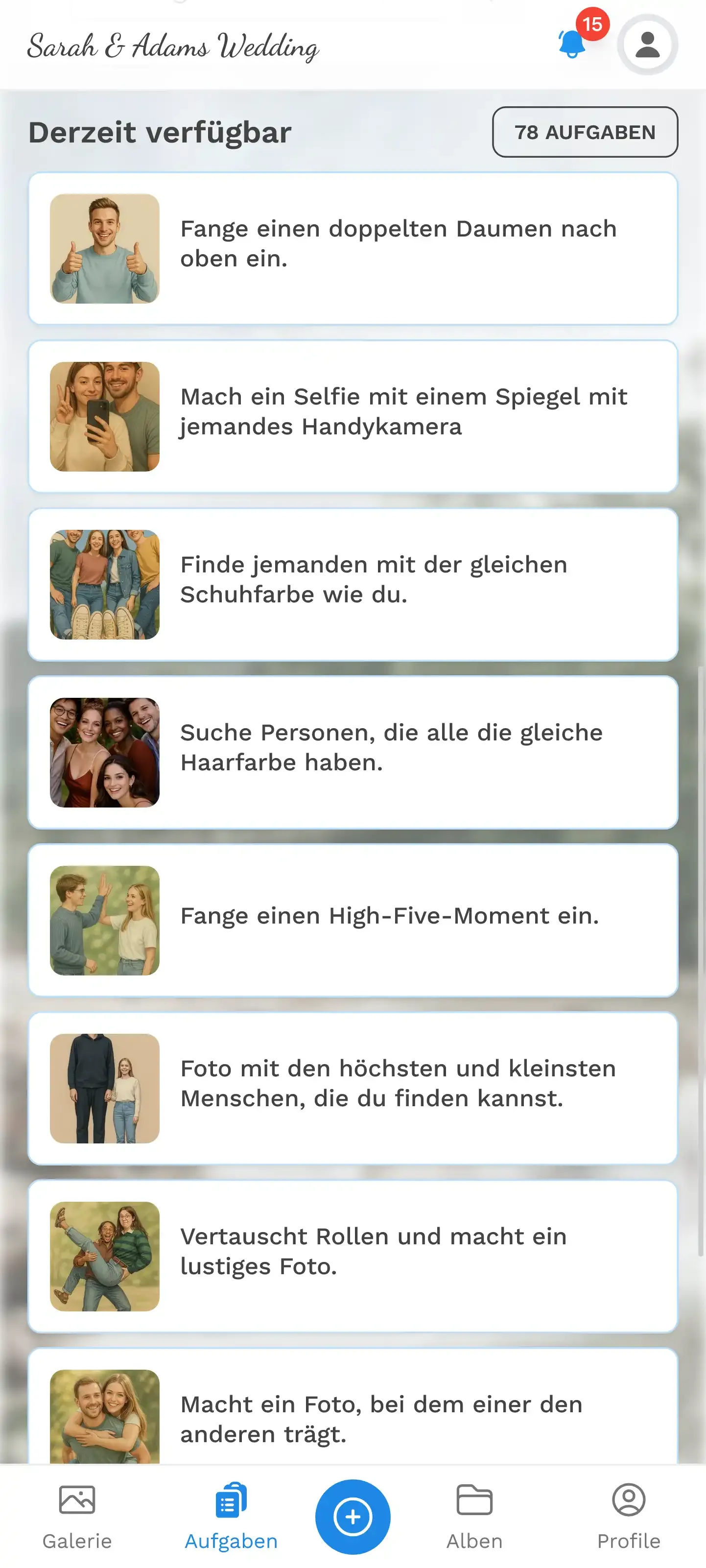Select the Aufgaben icon in bottom navigation
Image resolution: width=706 pixels, height=1568 pixels.
[x=230, y=1500]
